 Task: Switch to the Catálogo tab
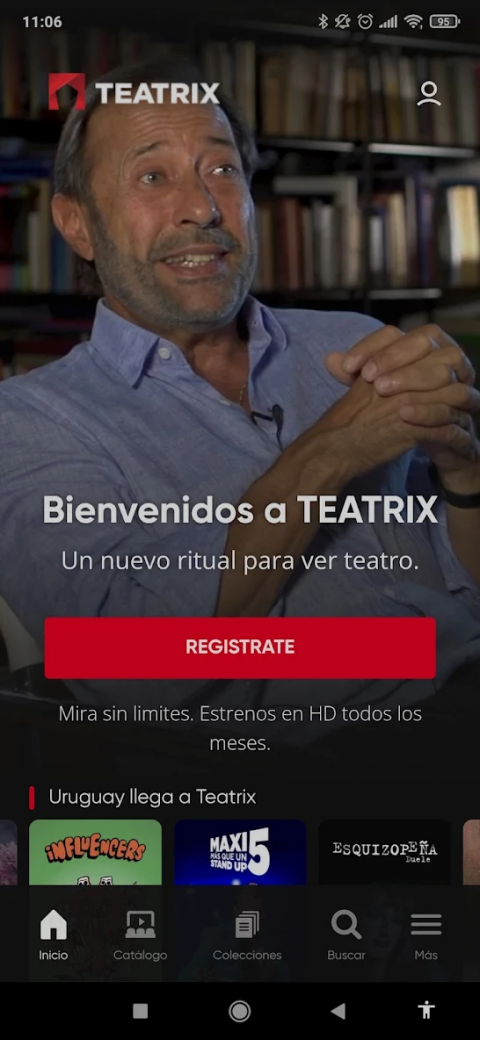click(140, 935)
